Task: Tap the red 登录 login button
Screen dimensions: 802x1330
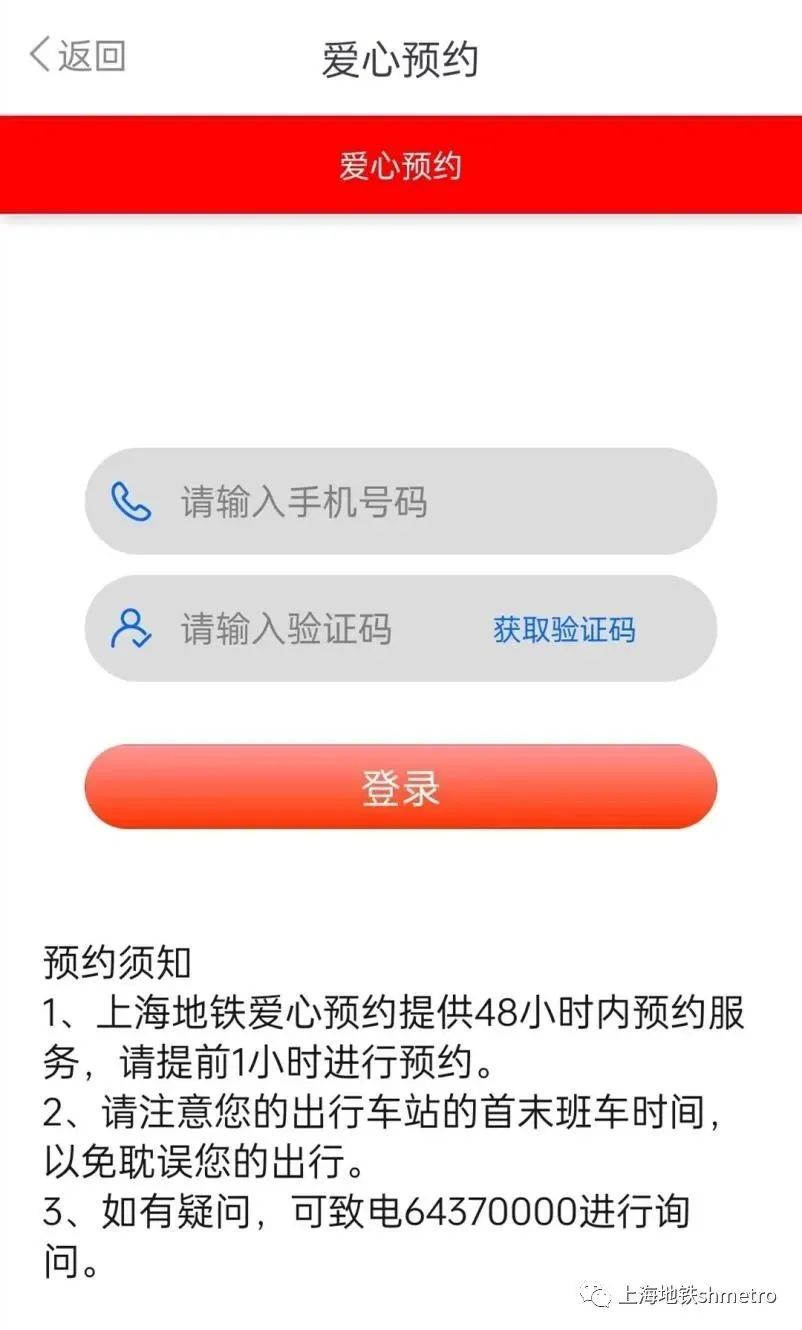Action: pos(400,787)
